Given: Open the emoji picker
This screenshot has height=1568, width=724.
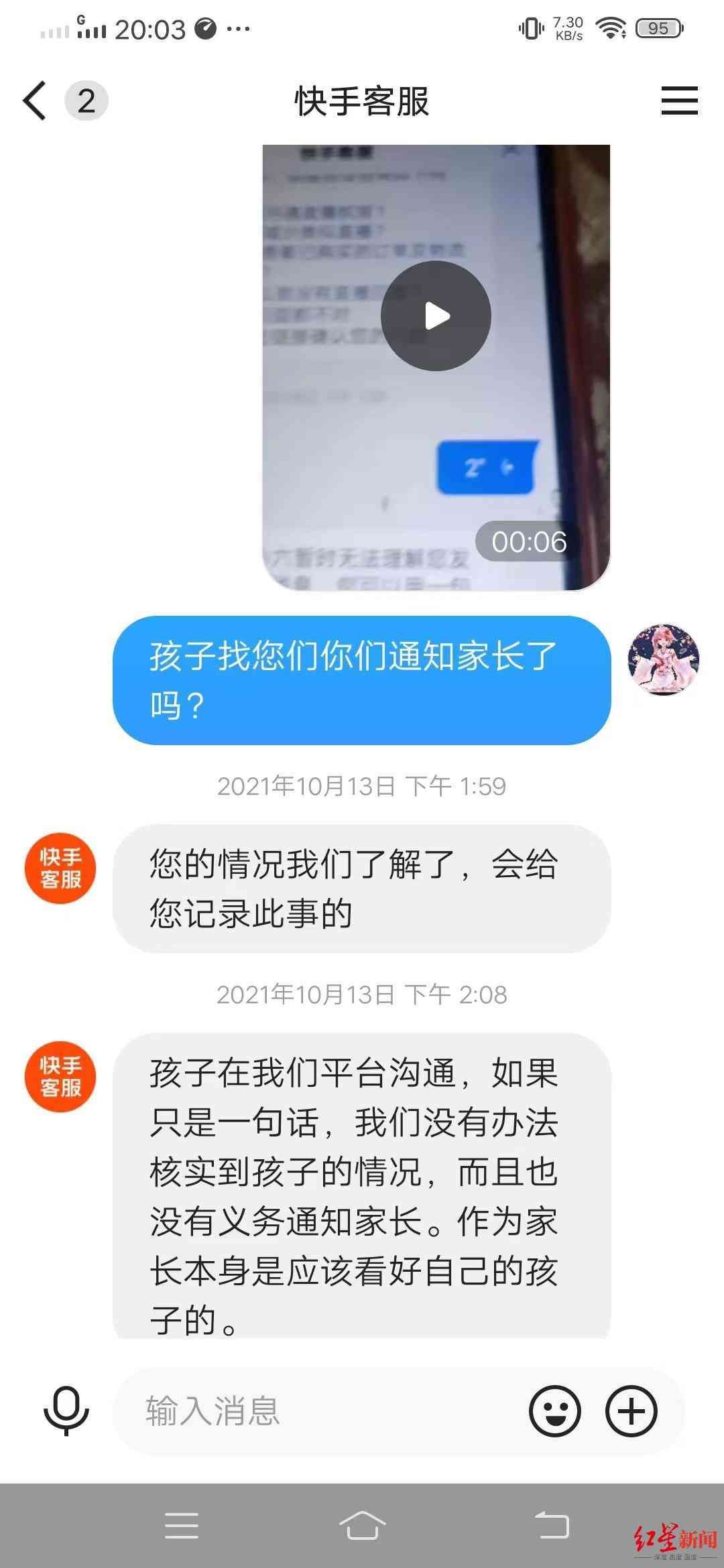Looking at the screenshot, I should coord(554,1411).
